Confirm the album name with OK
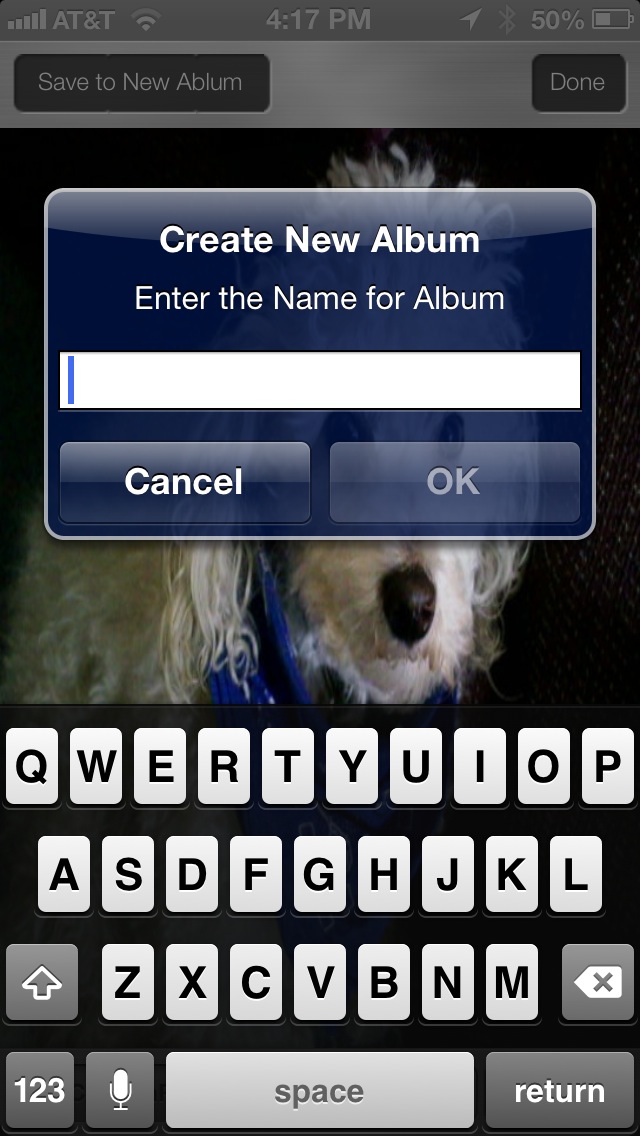Viewport: 640px width, 1136px height. [454, 482]
